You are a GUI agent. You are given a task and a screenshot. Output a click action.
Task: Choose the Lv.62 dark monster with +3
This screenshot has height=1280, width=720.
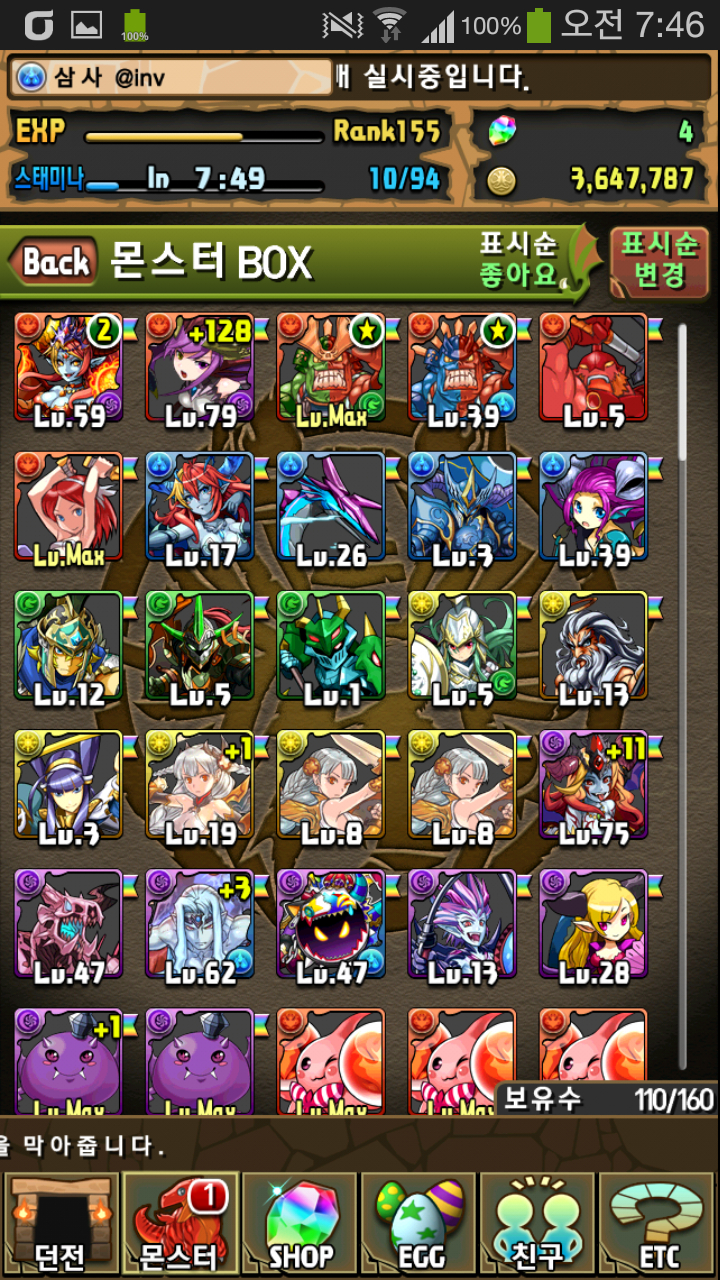[x=200, y=924]
